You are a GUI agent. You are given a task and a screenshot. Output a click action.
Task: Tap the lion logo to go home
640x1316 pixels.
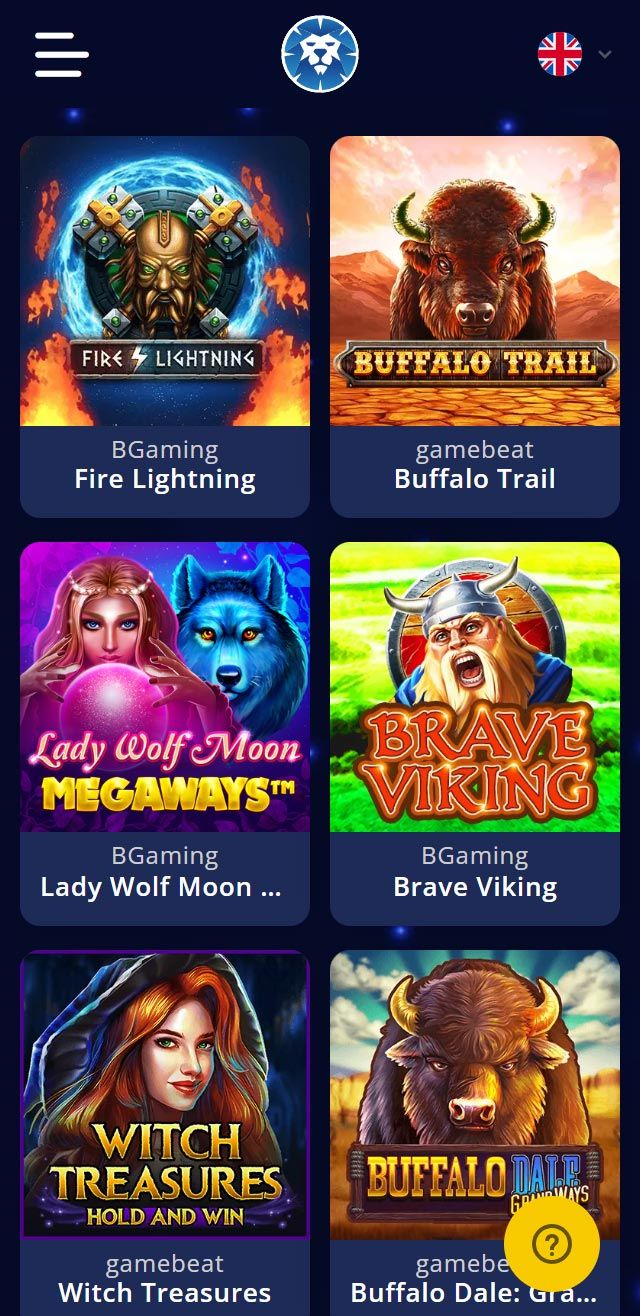tap(320, 54)
